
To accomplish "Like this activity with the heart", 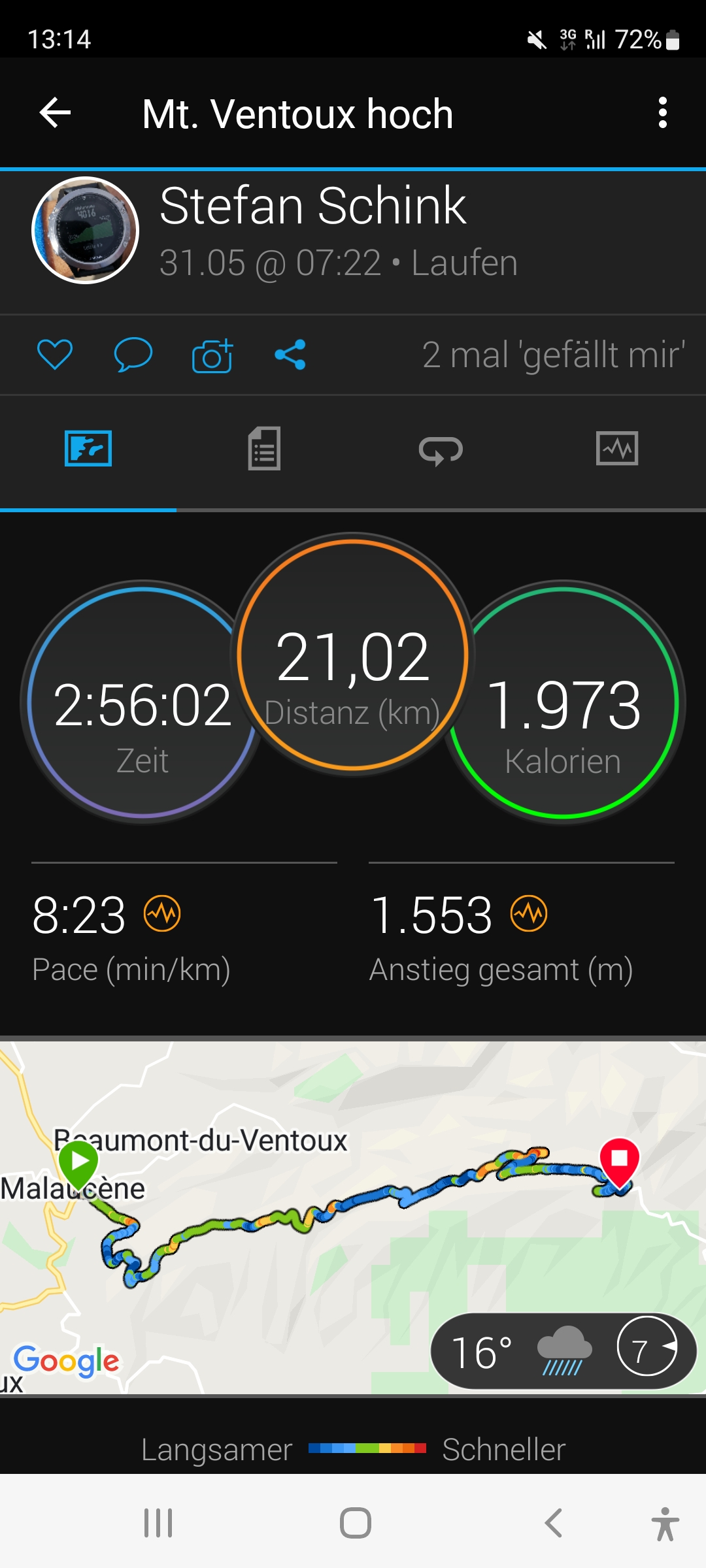I will [55, 355].
